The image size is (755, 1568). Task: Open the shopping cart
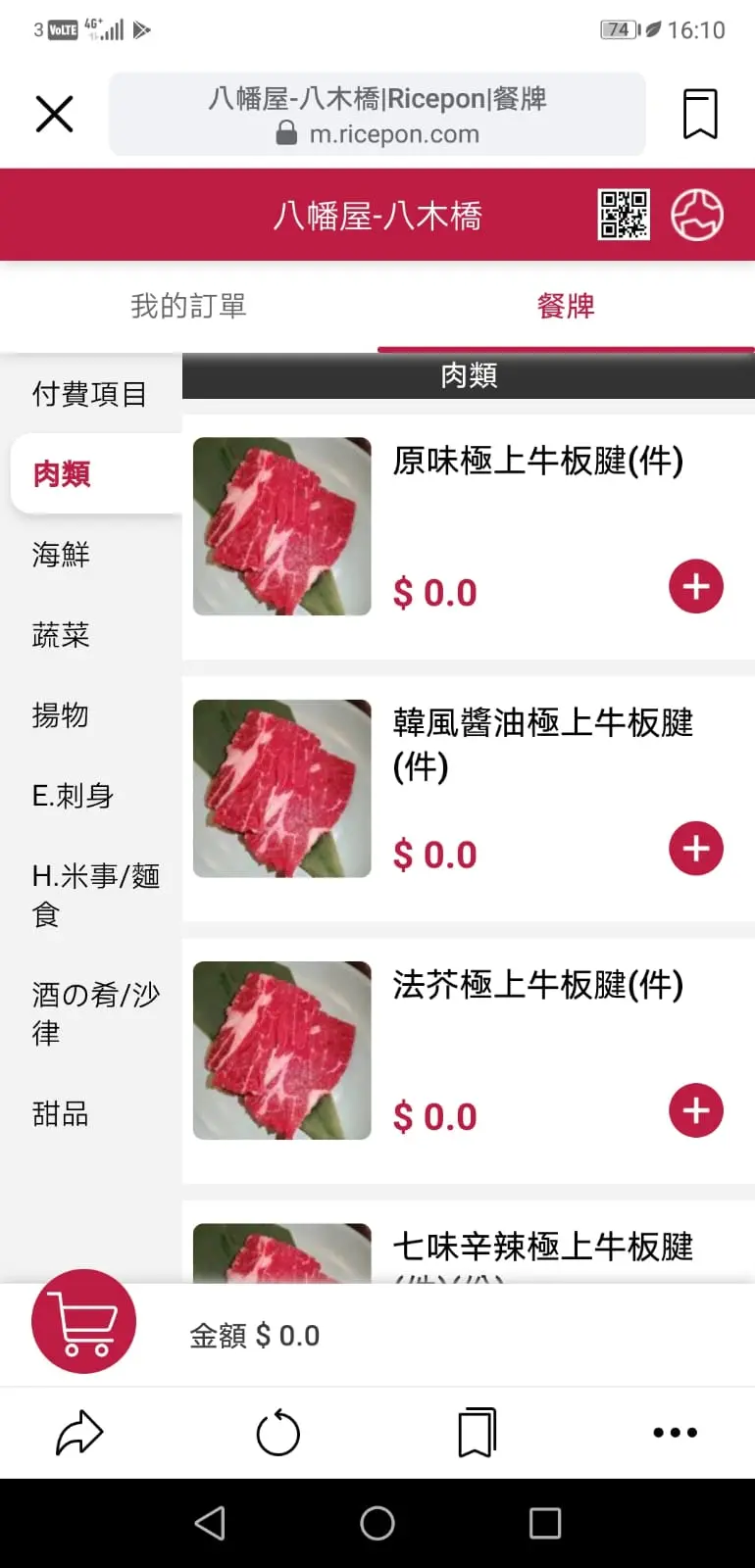84,1322
